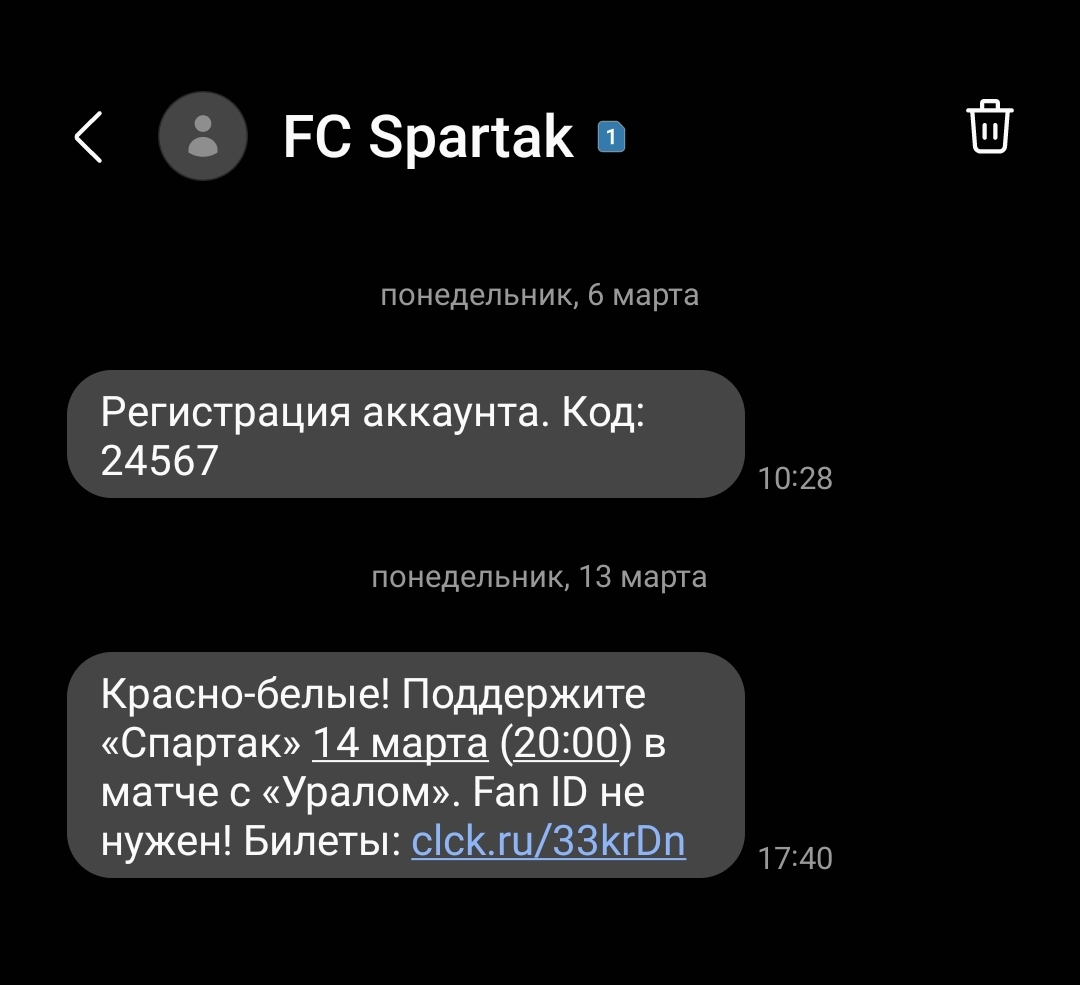Go back to the conversations list
This screenshot has height=985, width=1080.
pyautogui.click(x=89, y=137)
